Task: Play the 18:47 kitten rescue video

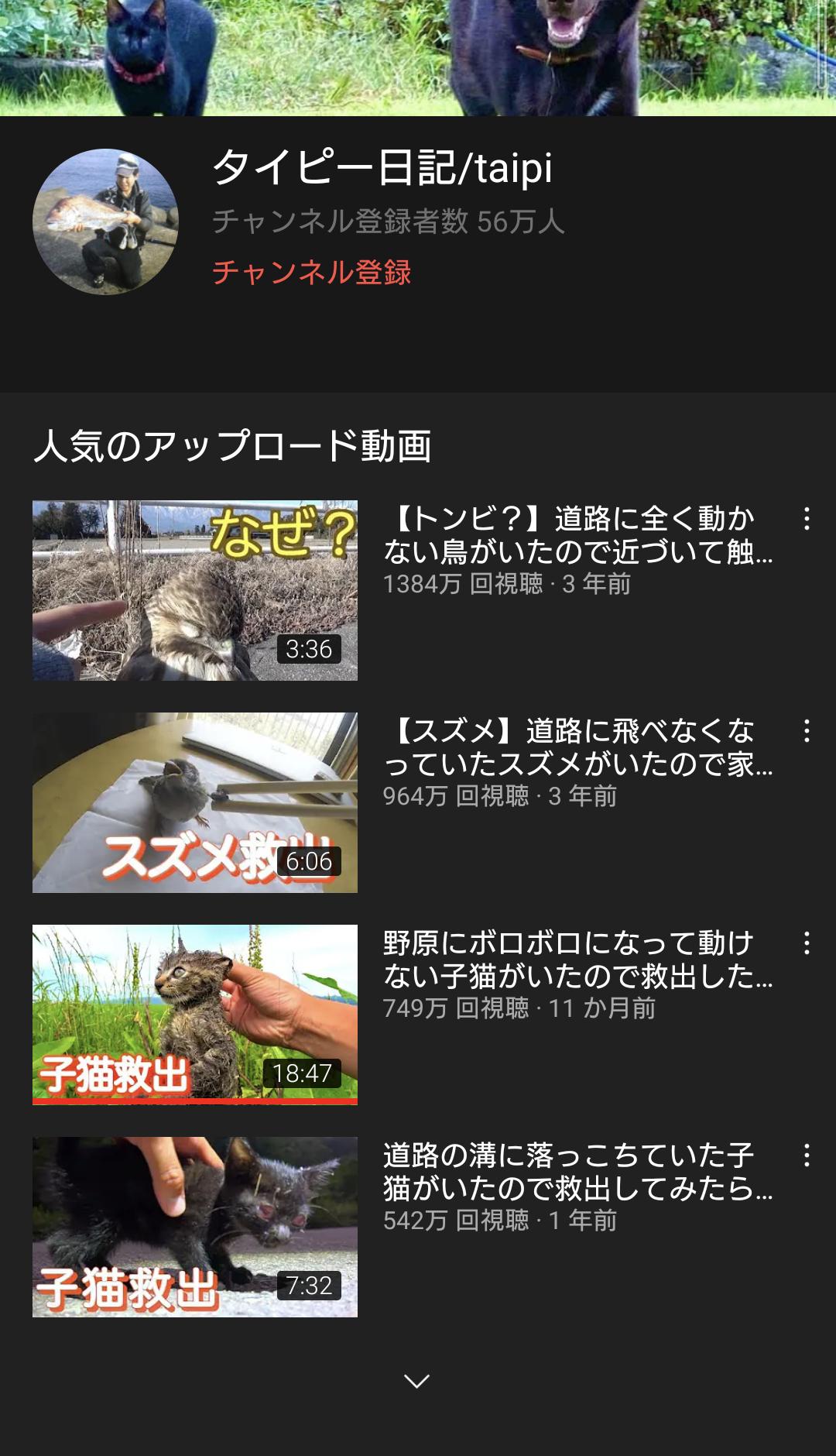Action: 195,1015
